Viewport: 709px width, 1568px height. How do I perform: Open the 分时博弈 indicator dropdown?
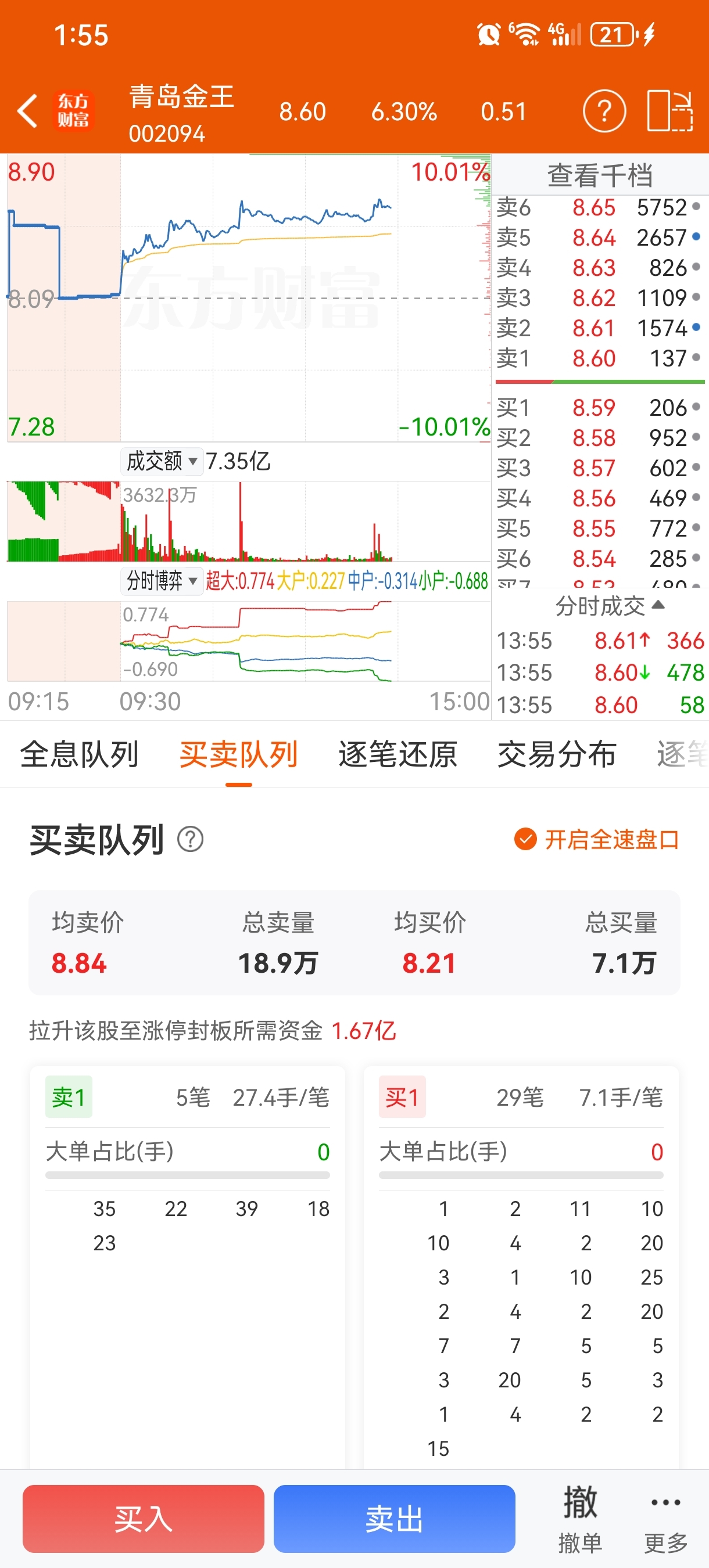click(x=162, y=581)
